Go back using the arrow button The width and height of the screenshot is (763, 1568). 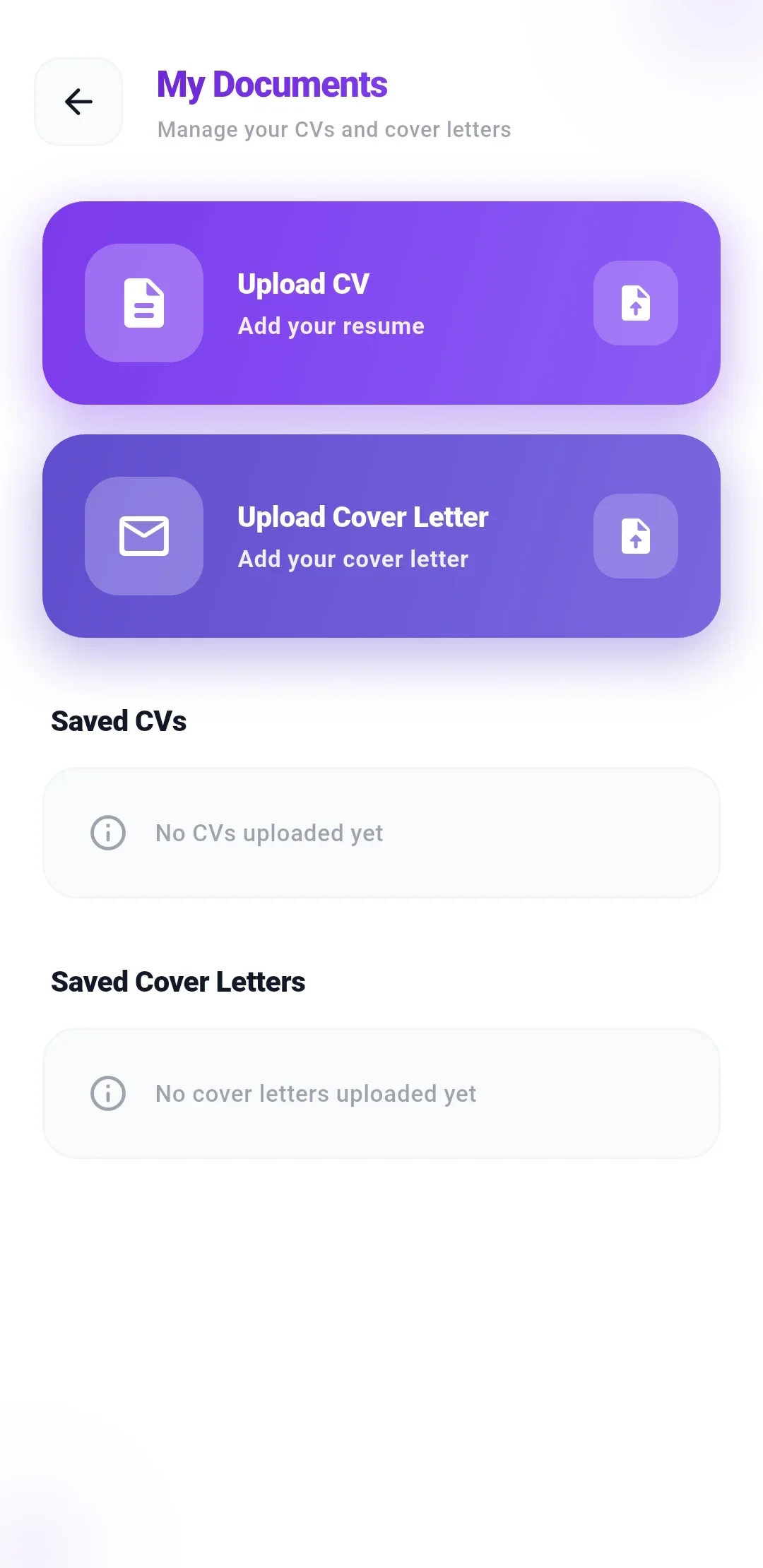(78, 102)
